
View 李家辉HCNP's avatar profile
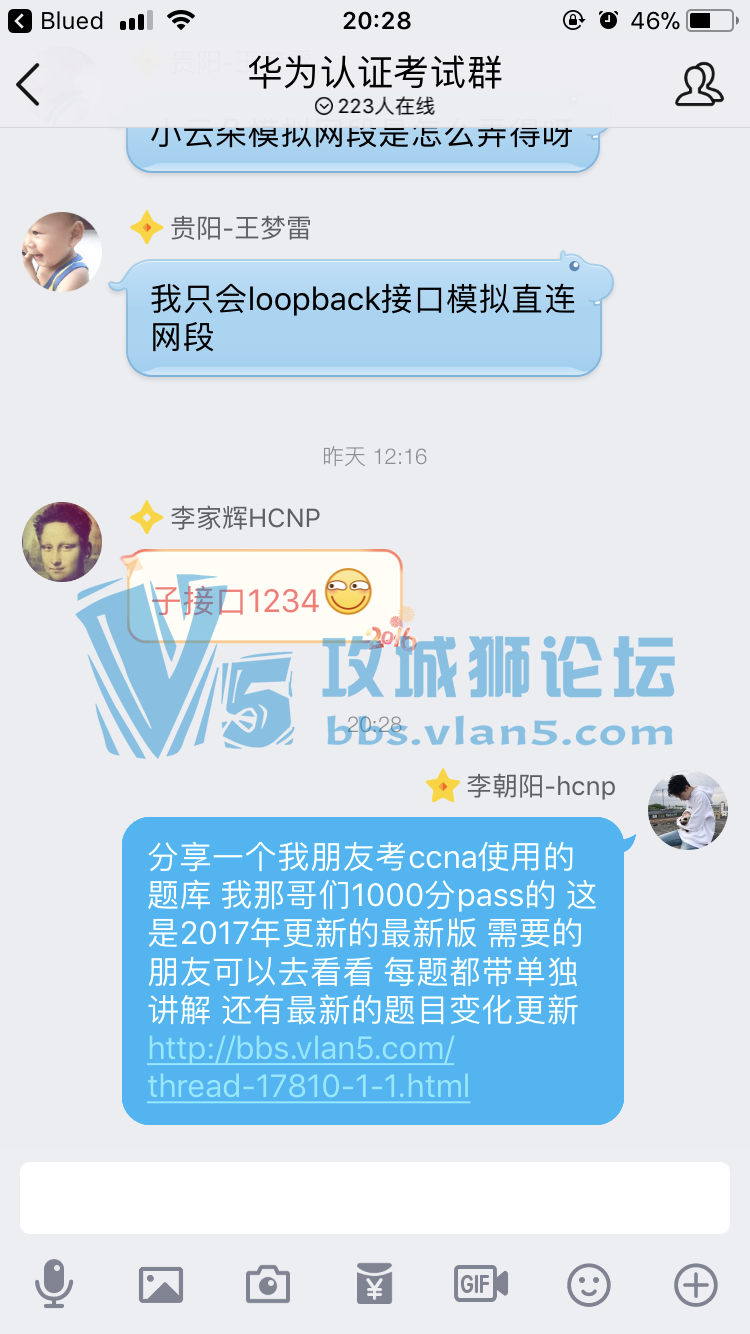pyautogui.click(x=62, y=542)
